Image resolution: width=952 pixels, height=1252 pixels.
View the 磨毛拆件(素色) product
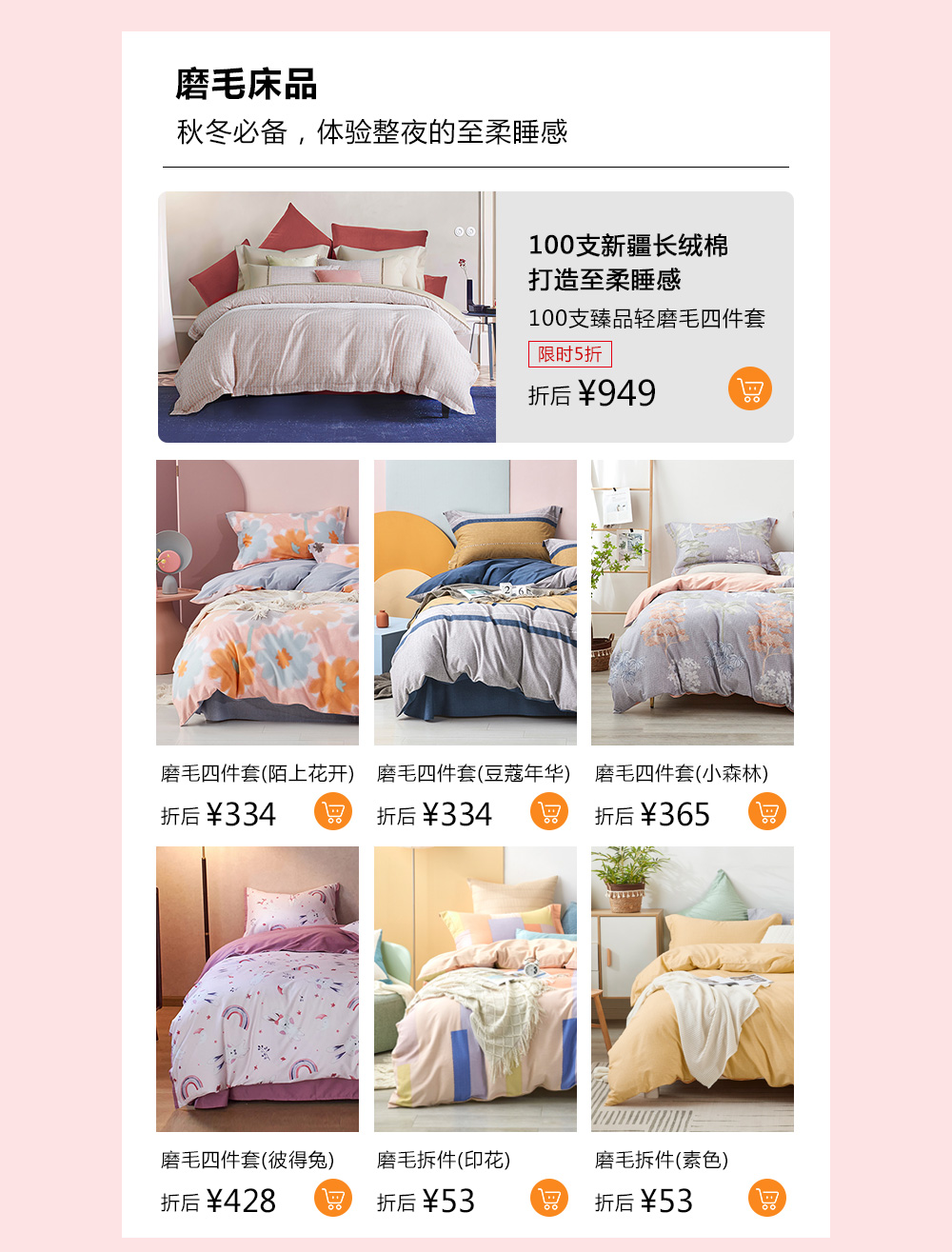[x=692, y=988]
